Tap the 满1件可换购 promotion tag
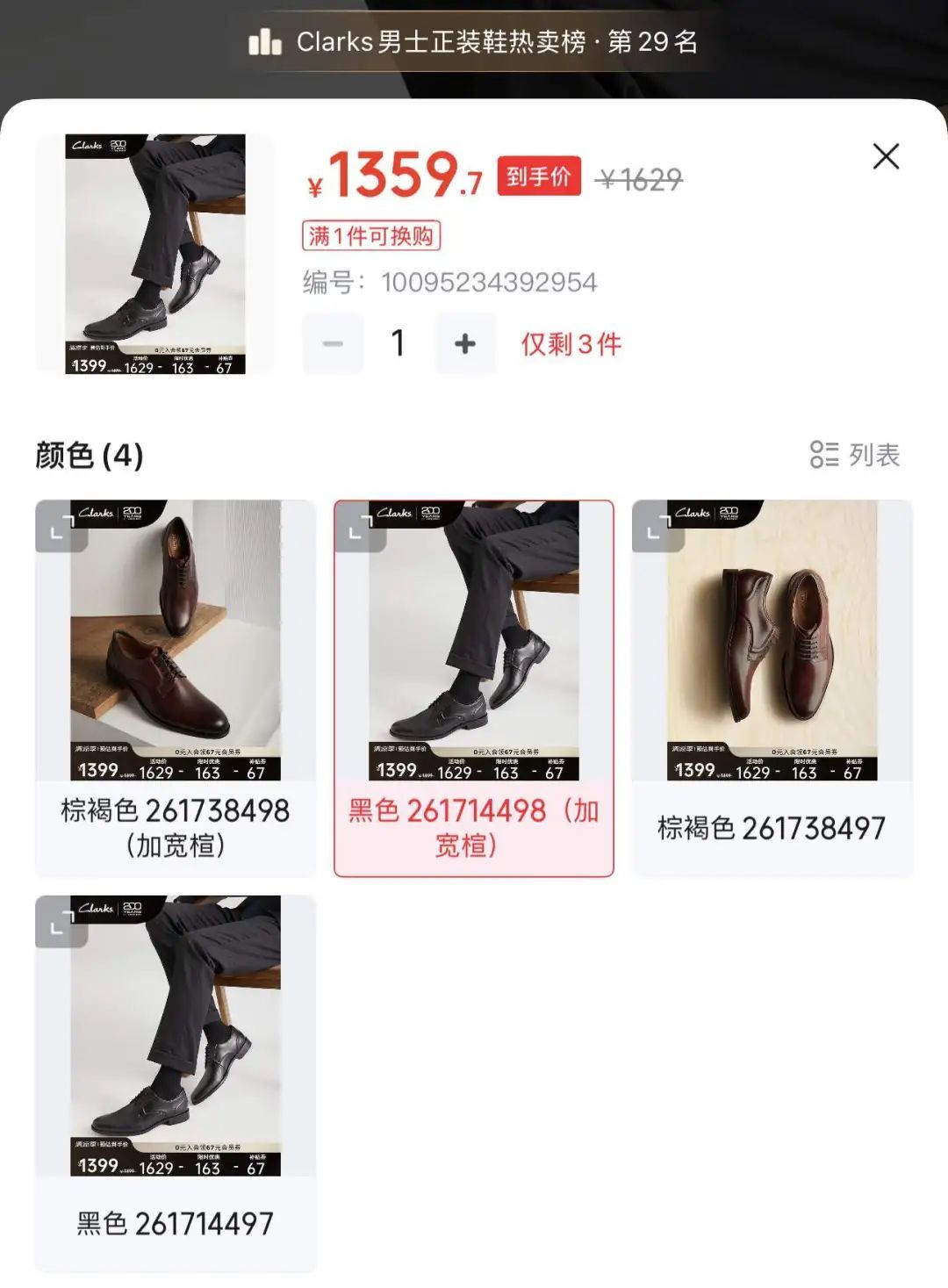 pyautogui.click(x=371, y=235)
